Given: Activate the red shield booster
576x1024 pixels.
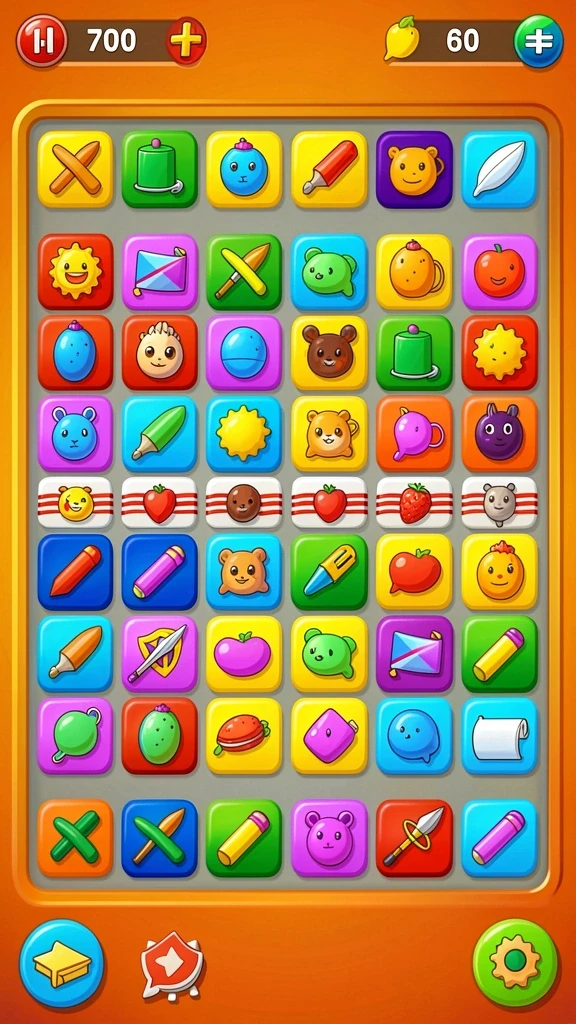Looking at the screenshot, I should 172,966.
